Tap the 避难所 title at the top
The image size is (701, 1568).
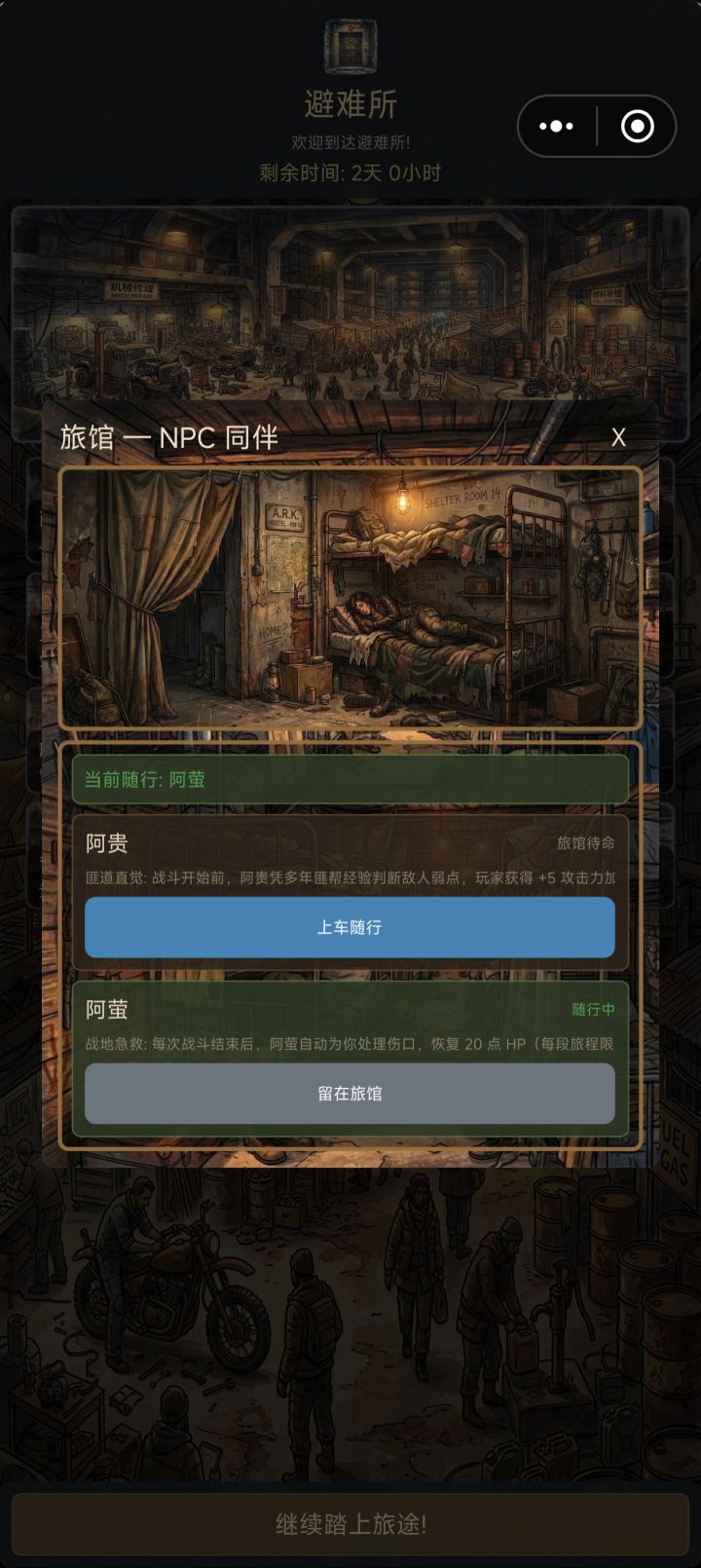[x=350, y=104]
